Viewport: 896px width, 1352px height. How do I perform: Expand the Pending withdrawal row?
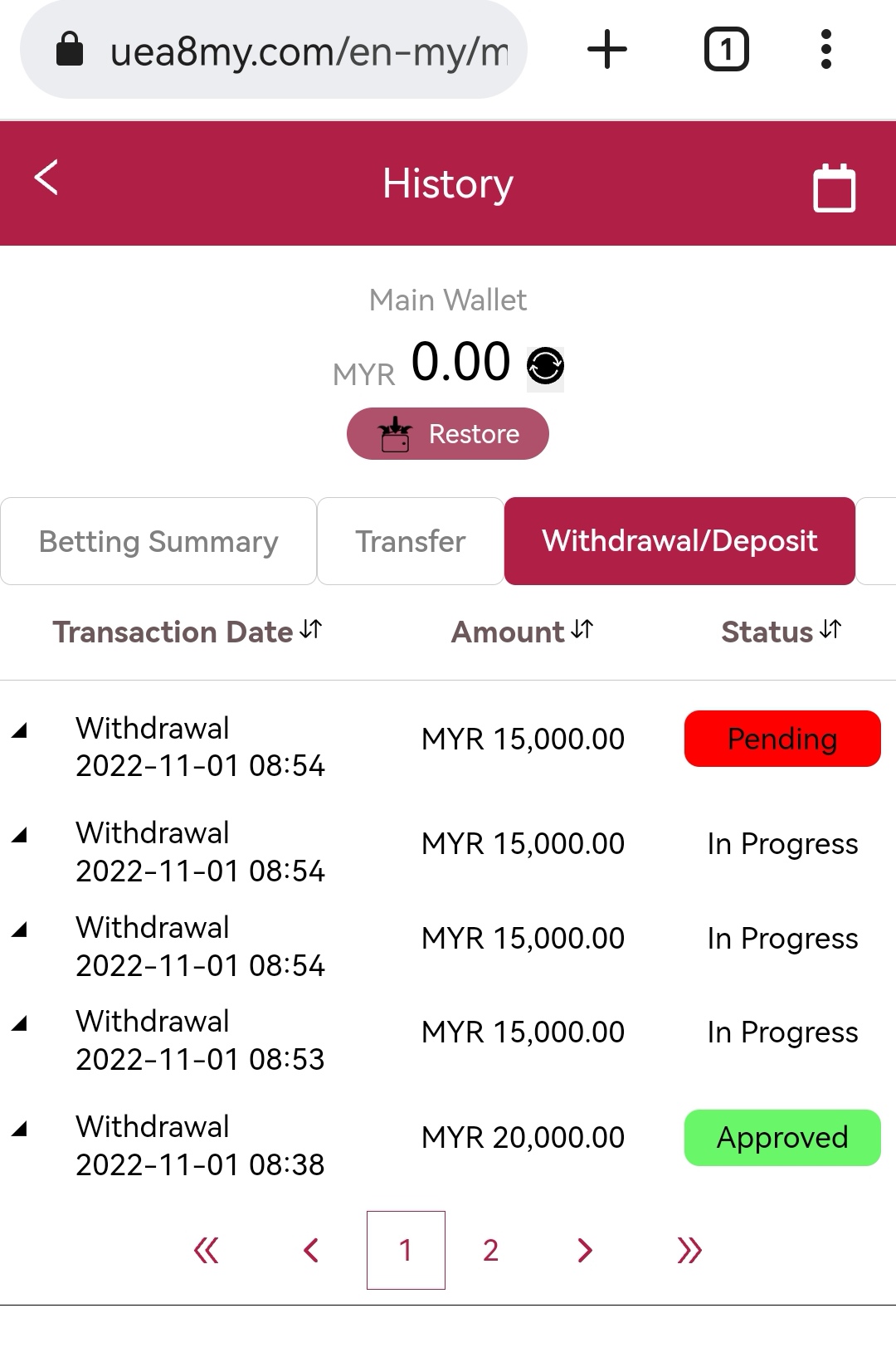[x=20, y=730]
